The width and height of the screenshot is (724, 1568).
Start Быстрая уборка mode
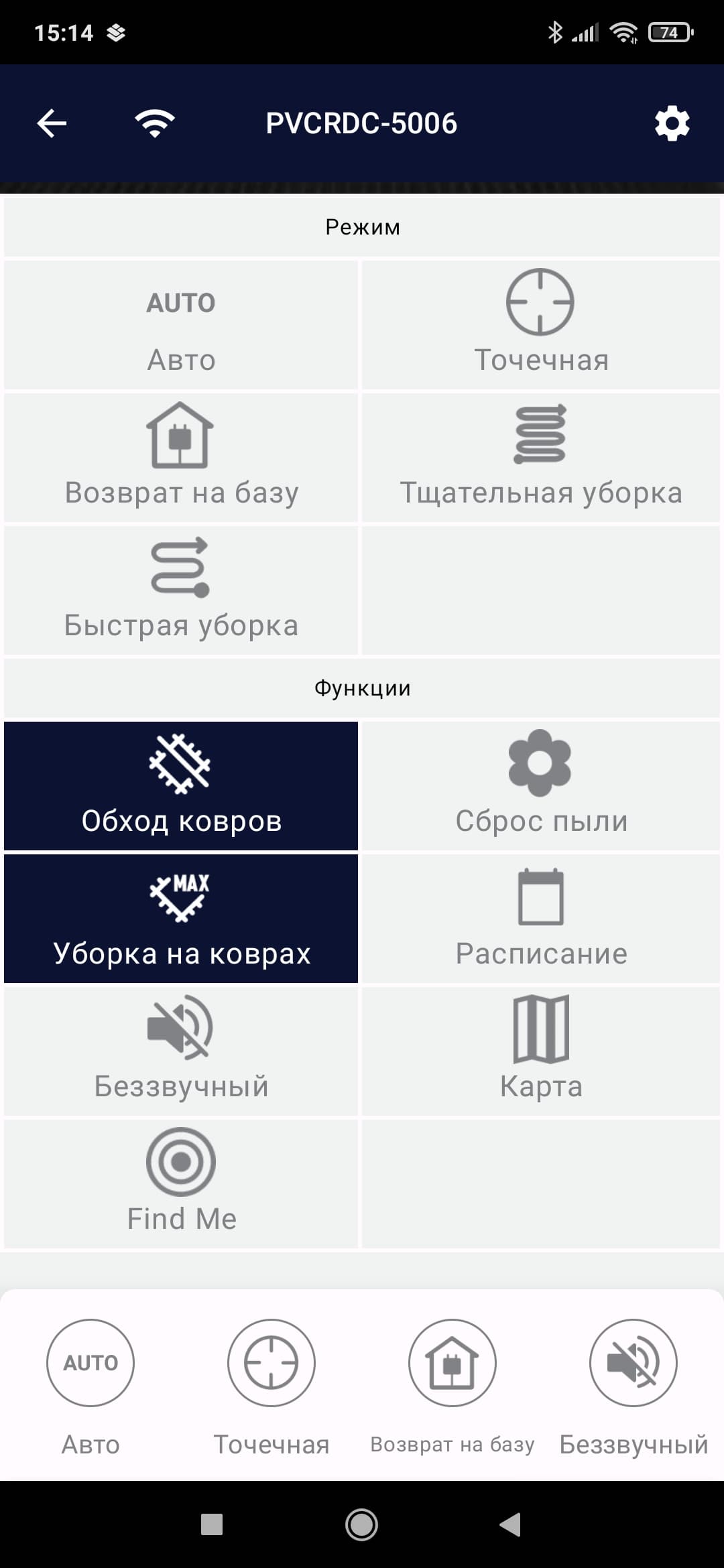pos(181,590)
